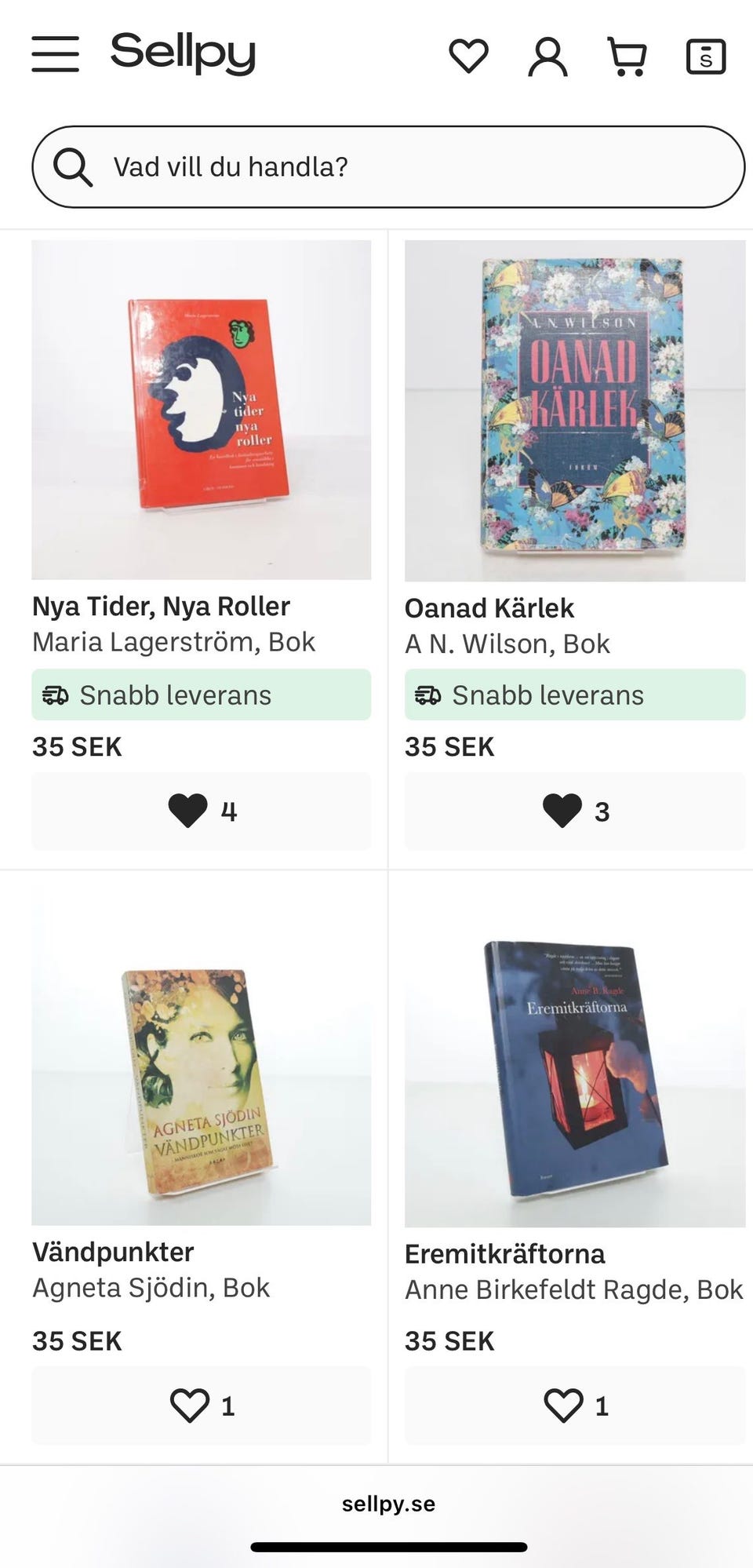Screen dimensions: 753x1568
Task: Unlike Oanad Kärlek by A N. Wilson
Action: coord(574,811)
